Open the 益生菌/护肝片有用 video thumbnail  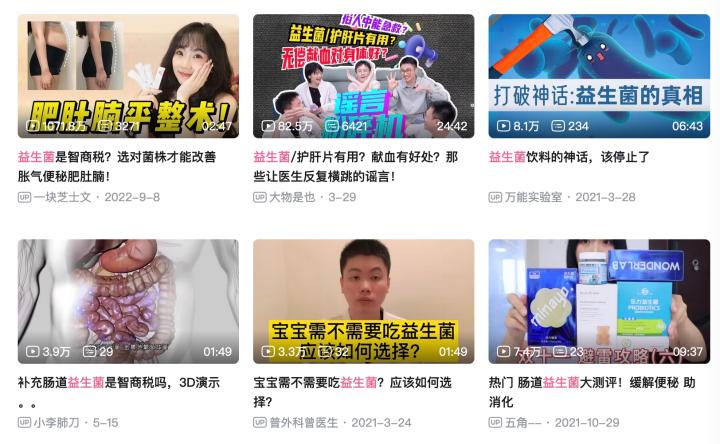[362, 75]
